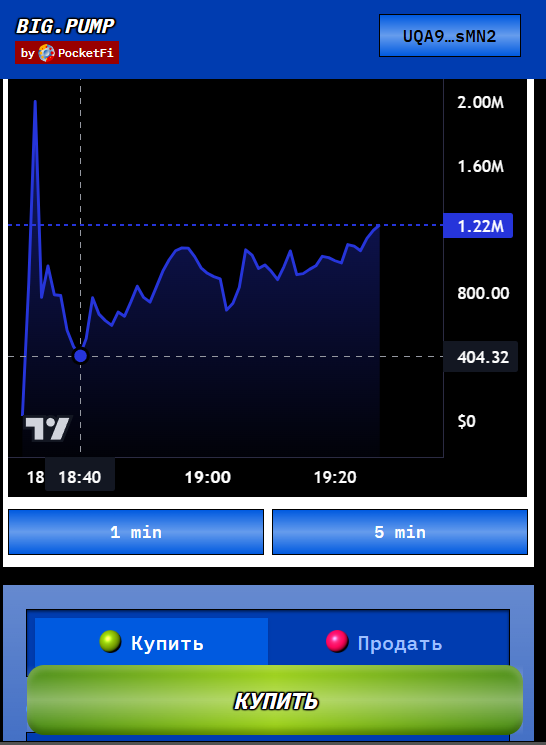The height and width of the screenshot is (745, 546).
Task: Open the TradingView logo on the chart
Action: (47, 428)
